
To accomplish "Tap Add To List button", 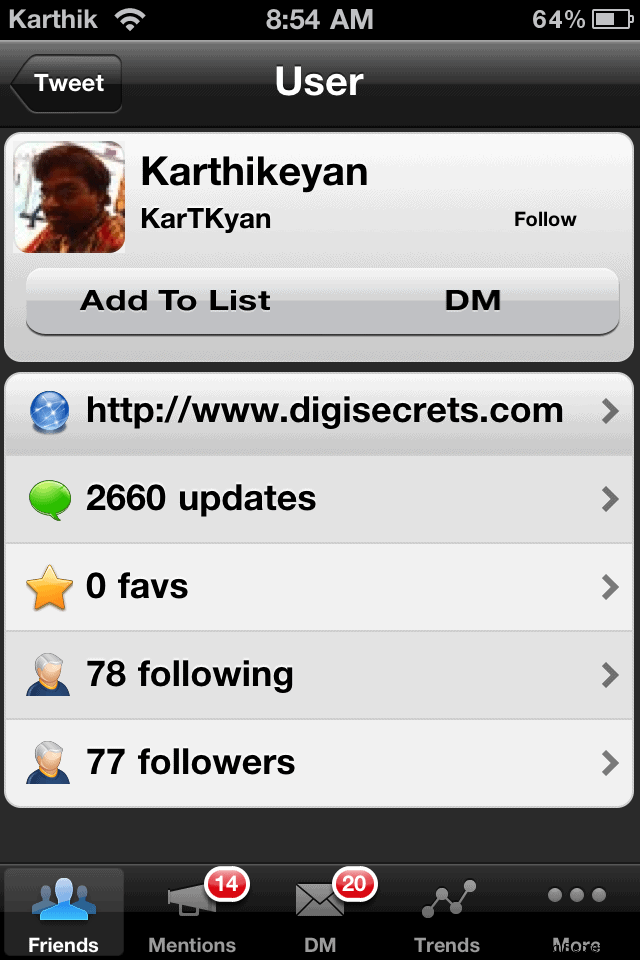I will [175, 301].
